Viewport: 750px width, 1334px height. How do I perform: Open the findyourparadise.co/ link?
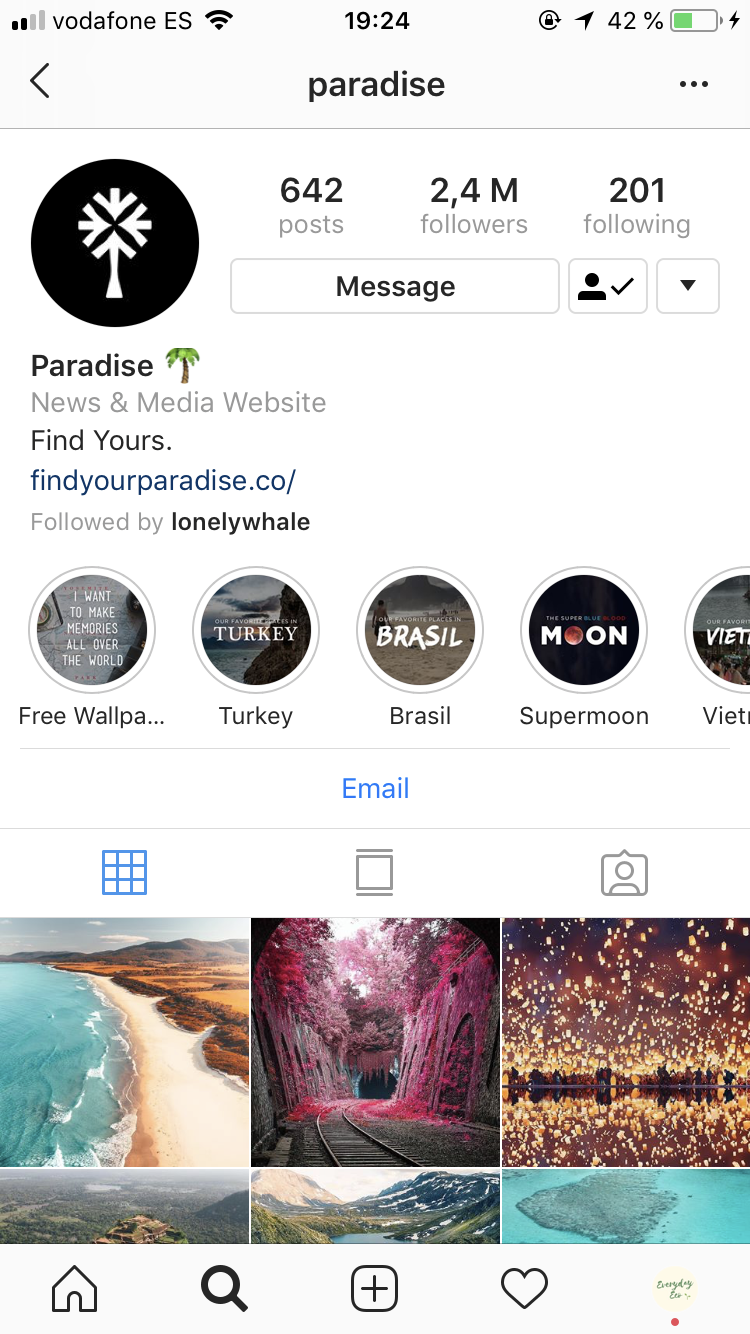pyautogui.click(x=163, y=481)
